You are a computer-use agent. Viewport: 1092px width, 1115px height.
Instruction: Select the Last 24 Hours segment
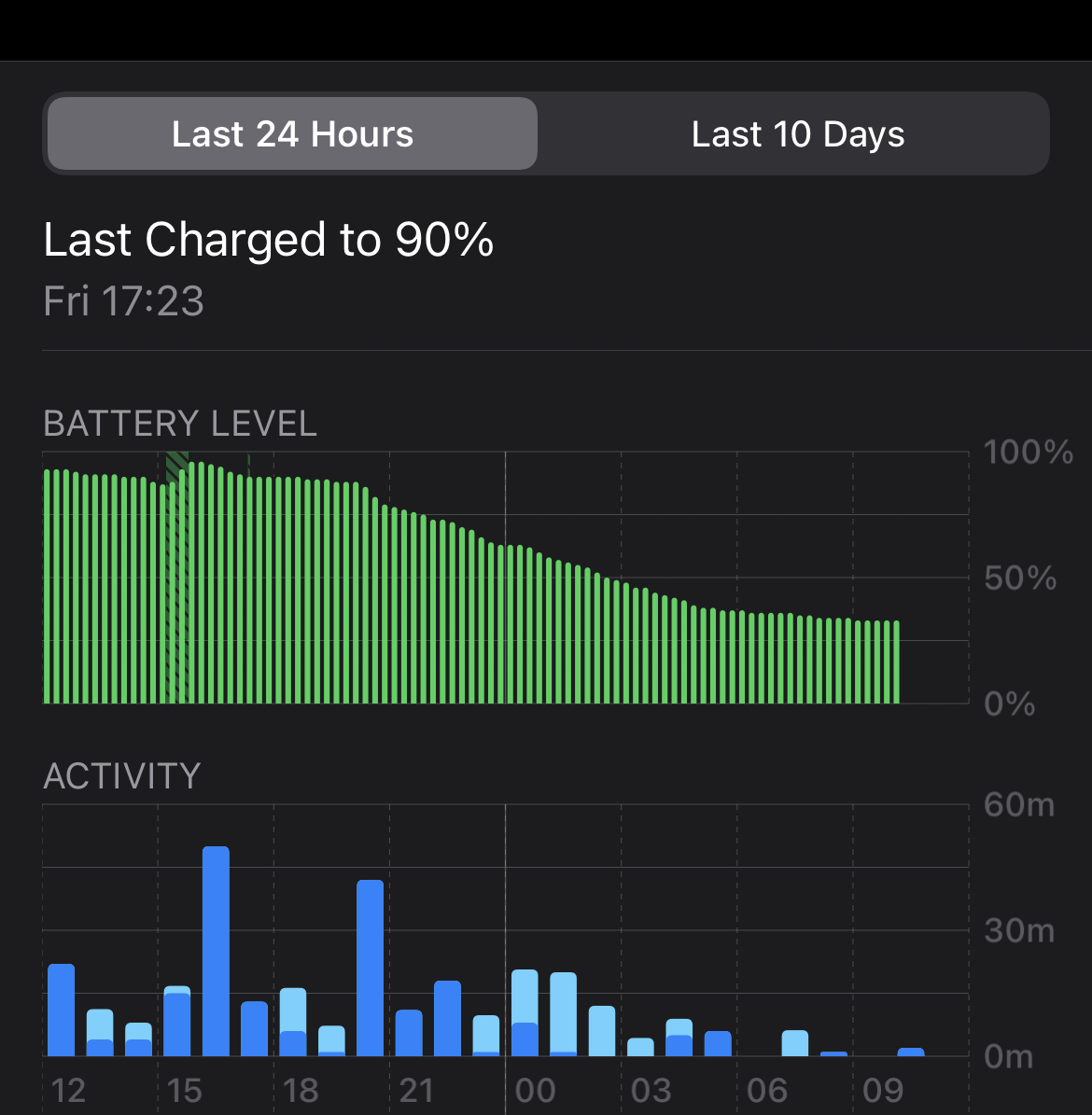292,134
